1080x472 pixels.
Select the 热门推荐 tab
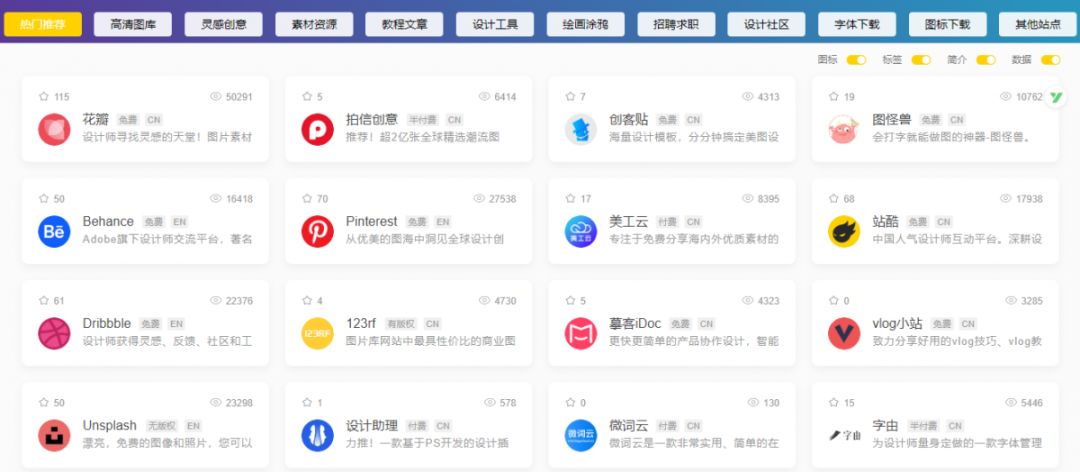[x=42, y=25]
